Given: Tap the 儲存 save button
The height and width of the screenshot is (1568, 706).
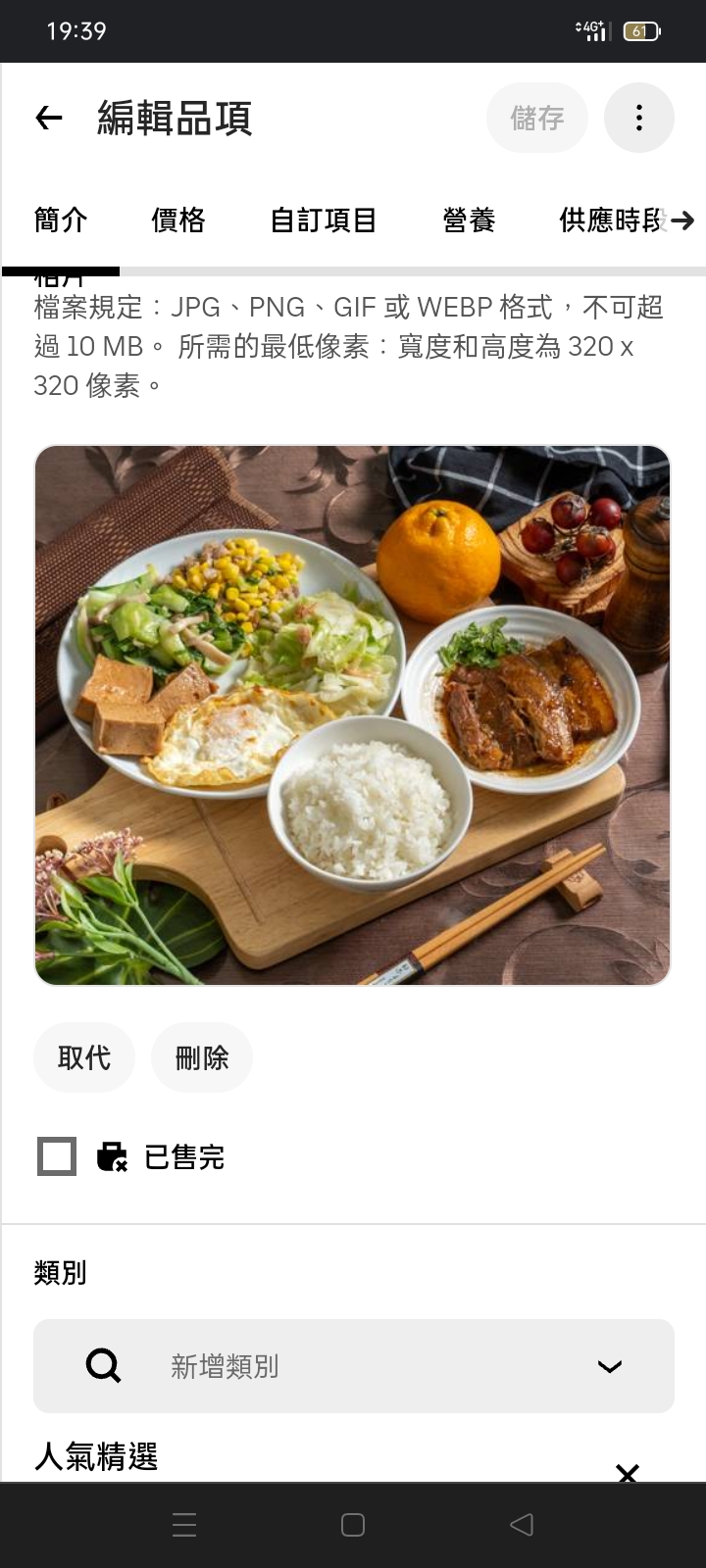Looking at the screenshot, I should pyautogui.click(x=537, y=119).
